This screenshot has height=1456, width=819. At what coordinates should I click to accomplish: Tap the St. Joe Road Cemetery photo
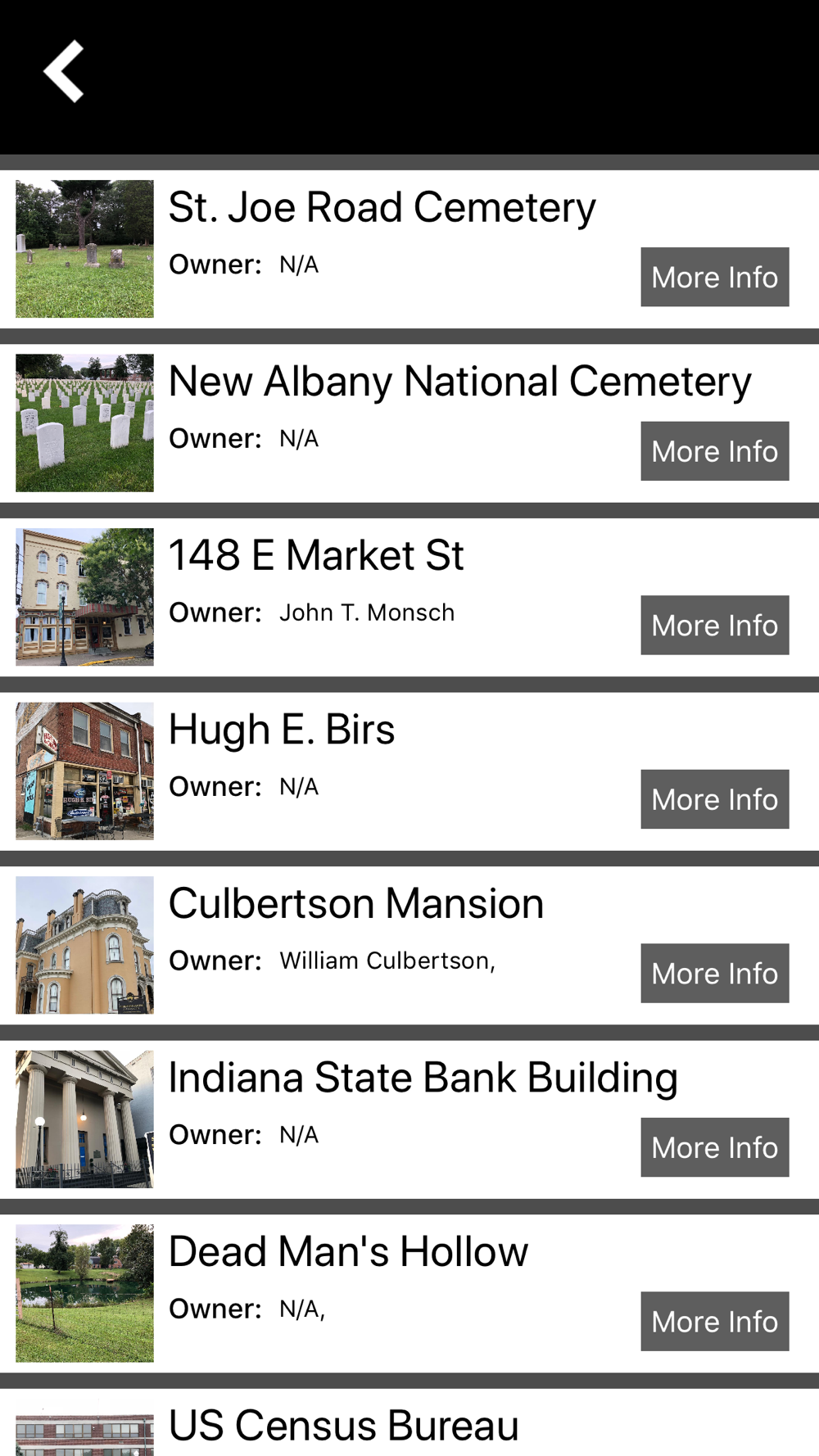[x=84, y=249]
